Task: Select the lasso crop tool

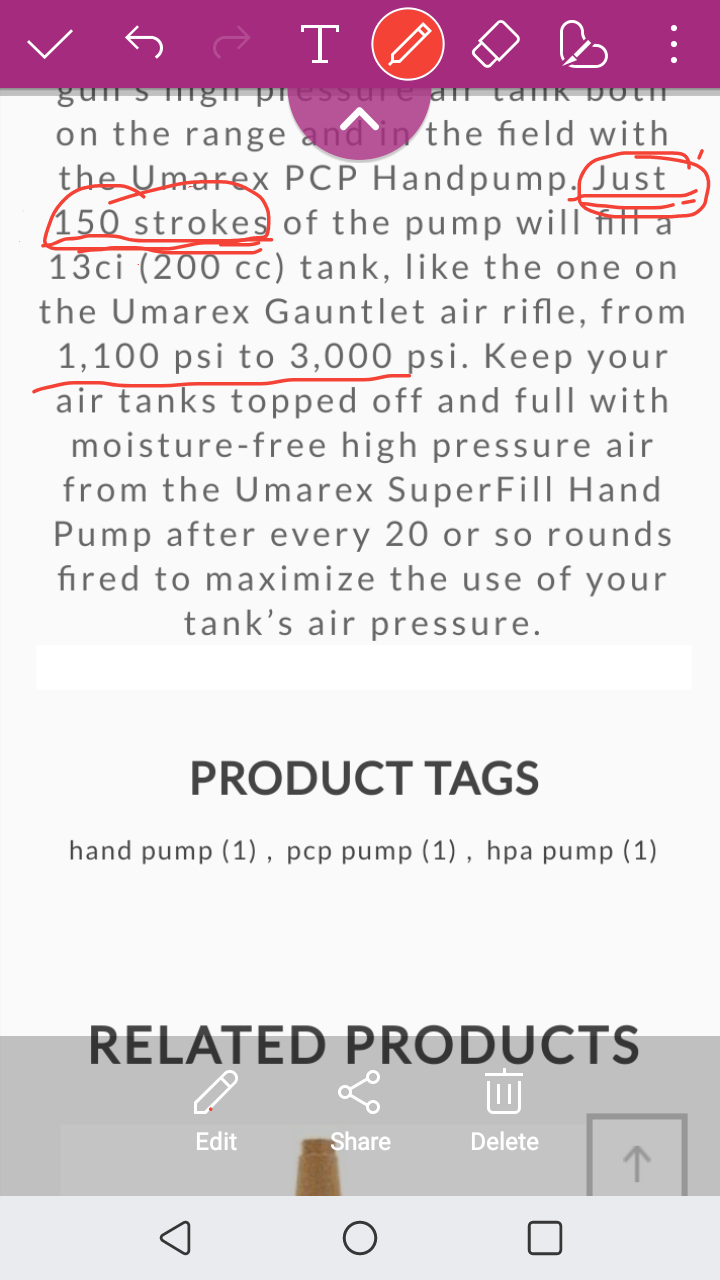Action: click(x=583, y=45)
